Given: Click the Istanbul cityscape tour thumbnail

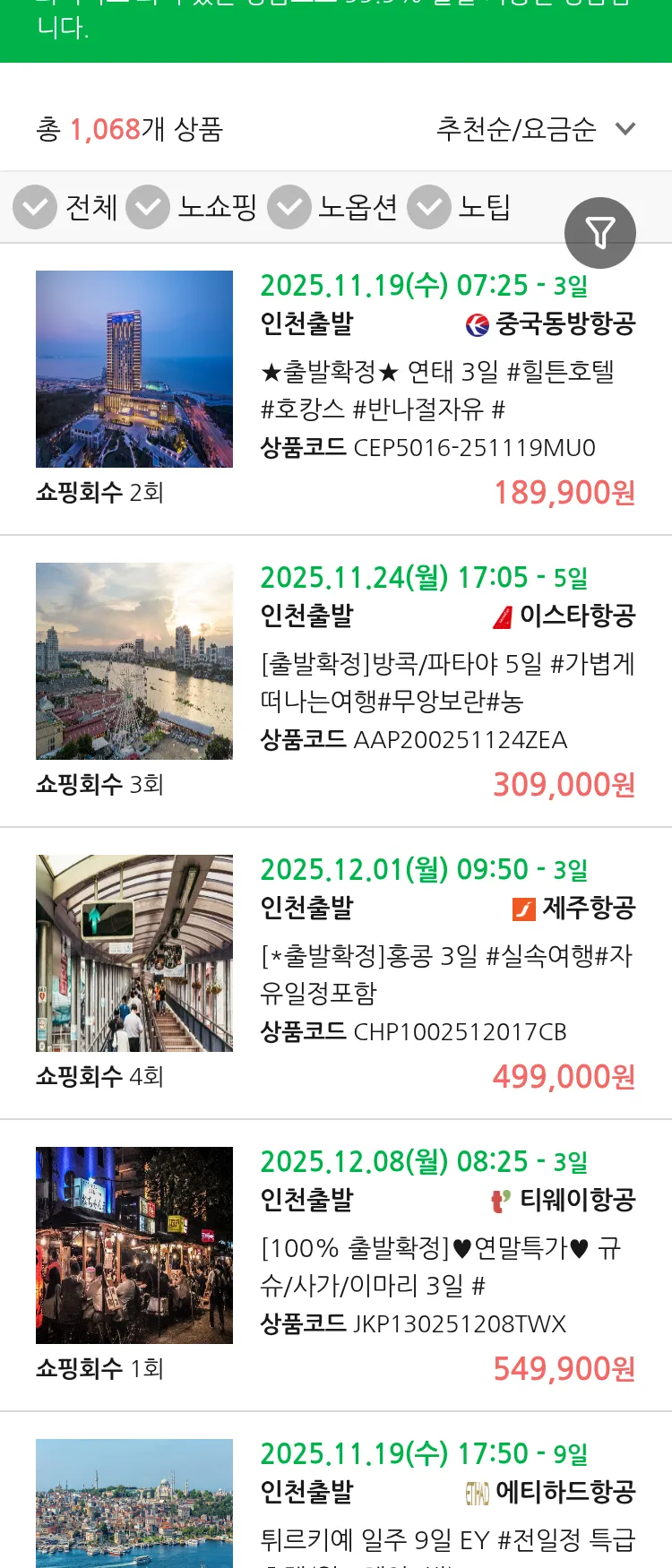Looking at the screenshot, I should pyautogui.click(x=134, y=1503).
